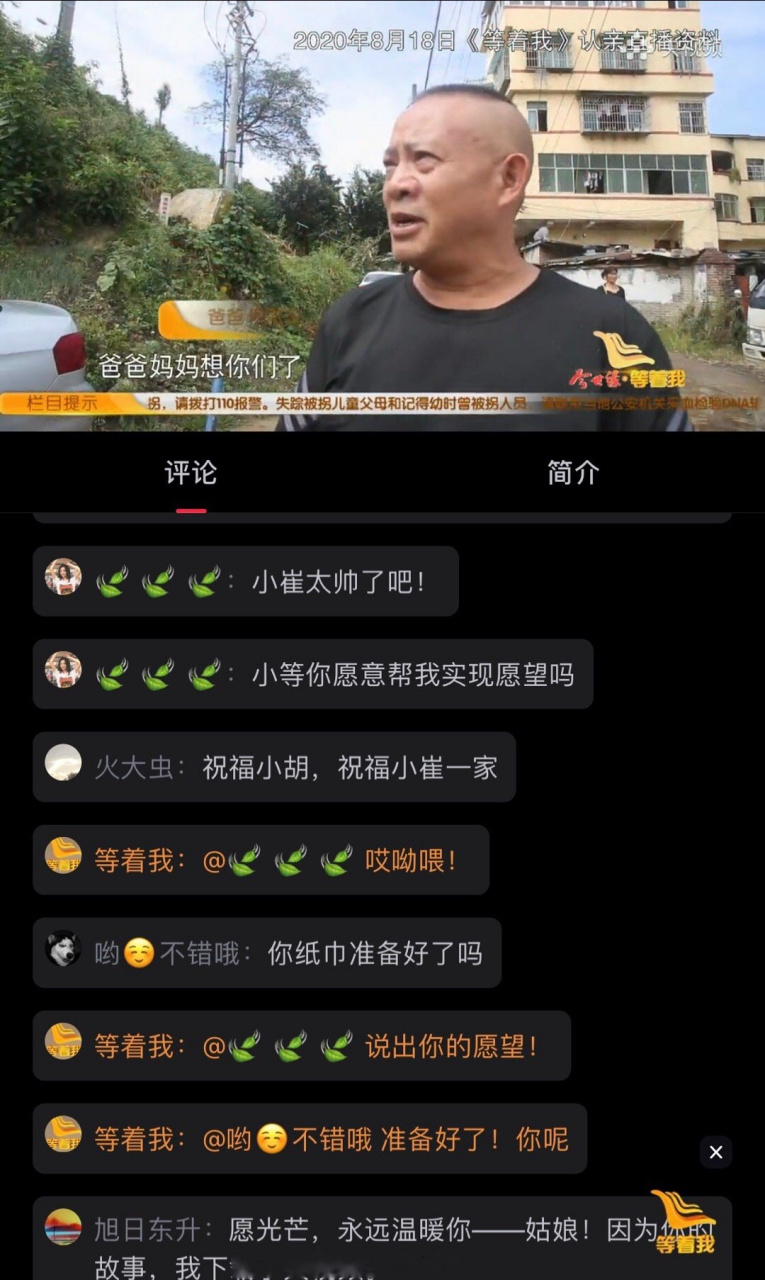Click the 等着我 avatar next to 说出你的愿望
Viewport: 765px width, 1280px height.
(63, 1044)
